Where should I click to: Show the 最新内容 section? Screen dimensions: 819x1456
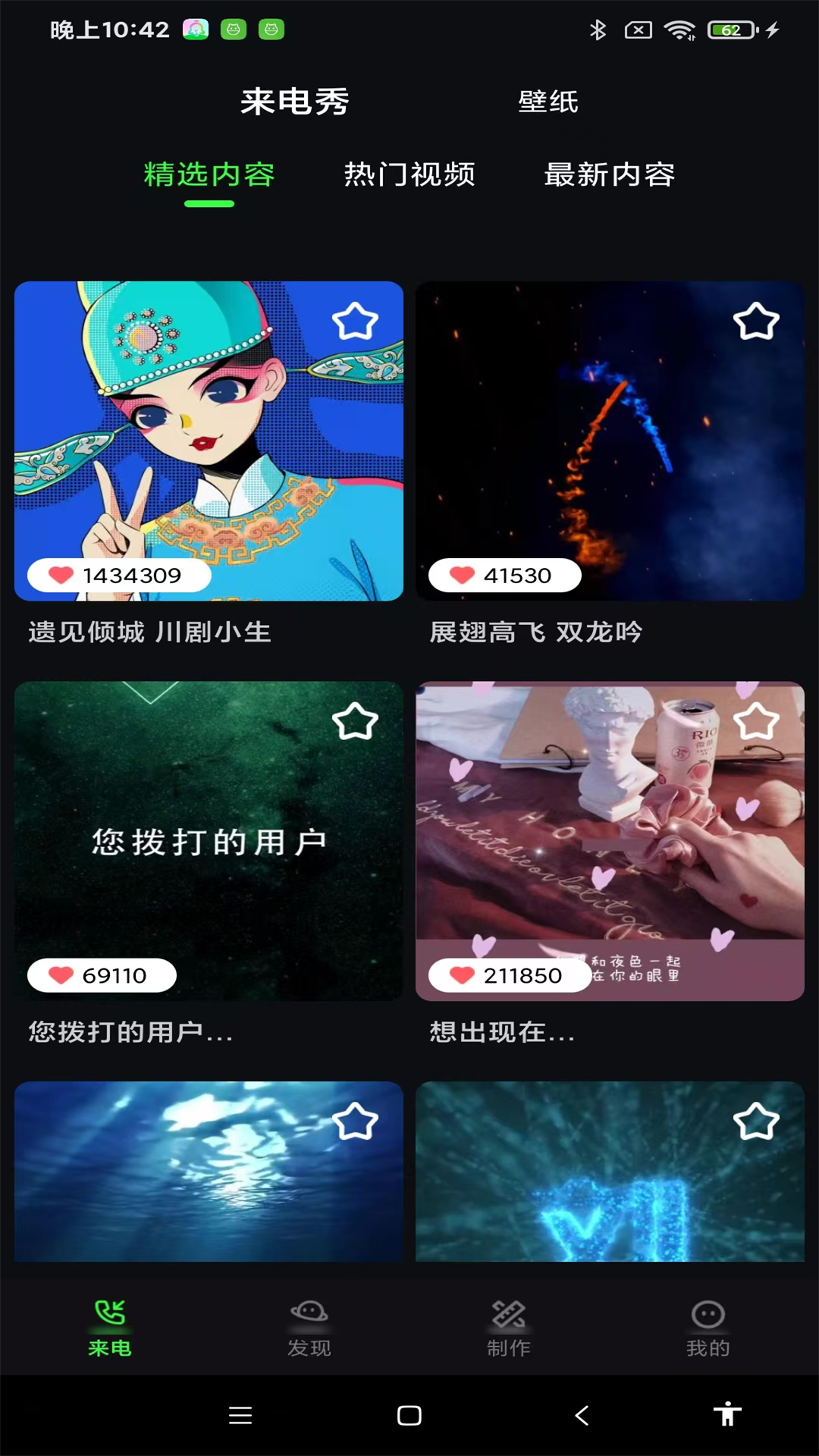tap(609, 174)
